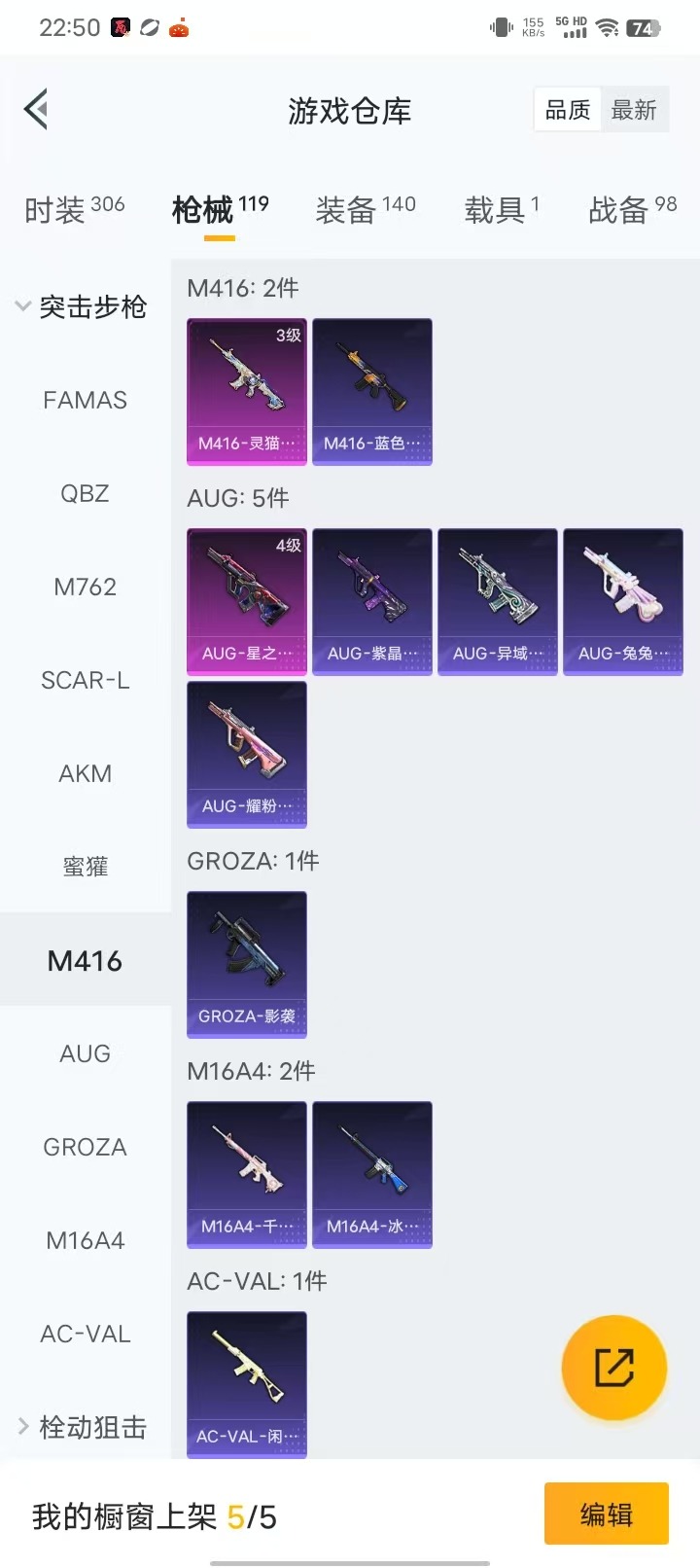Screen dimensions: 700x1568
Task: Open the M416-灵猫 skin card
Action: pyautogui.click(x=246, y=391)
